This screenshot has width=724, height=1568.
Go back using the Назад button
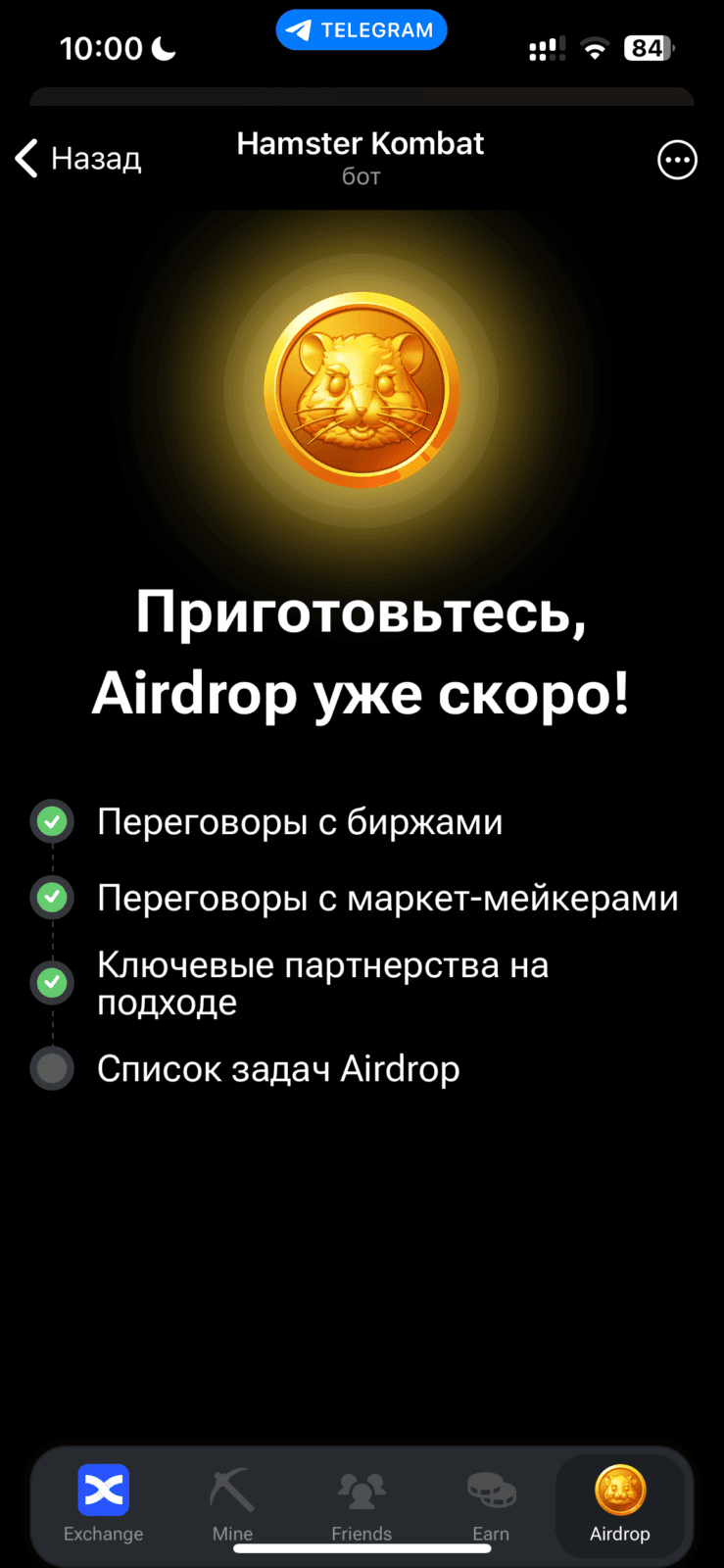[x=78, y=159]
